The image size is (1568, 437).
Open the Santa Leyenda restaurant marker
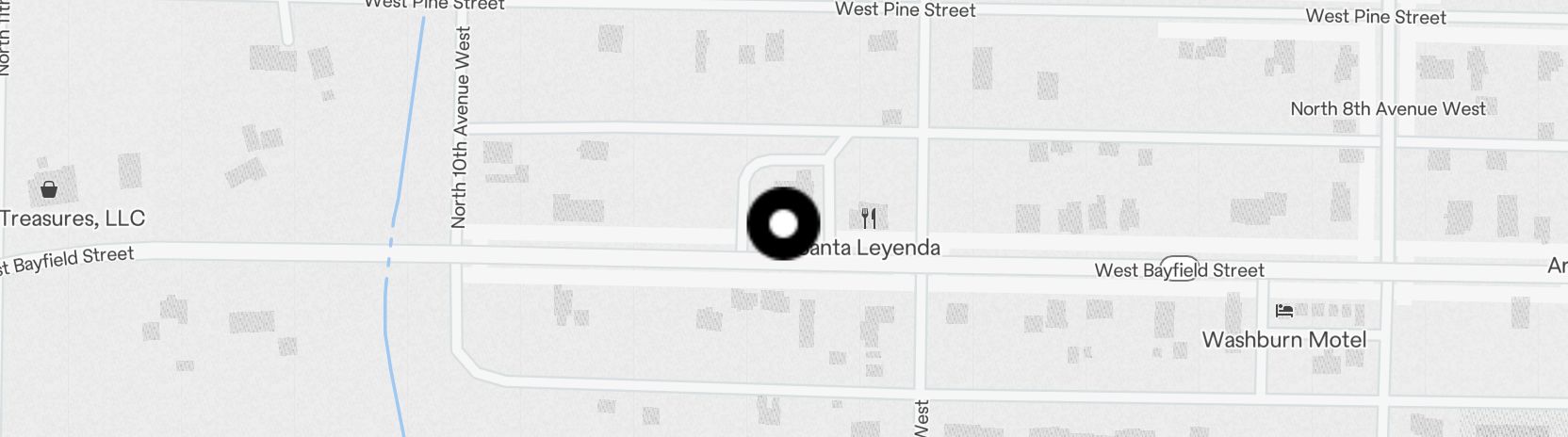(869, 218)
